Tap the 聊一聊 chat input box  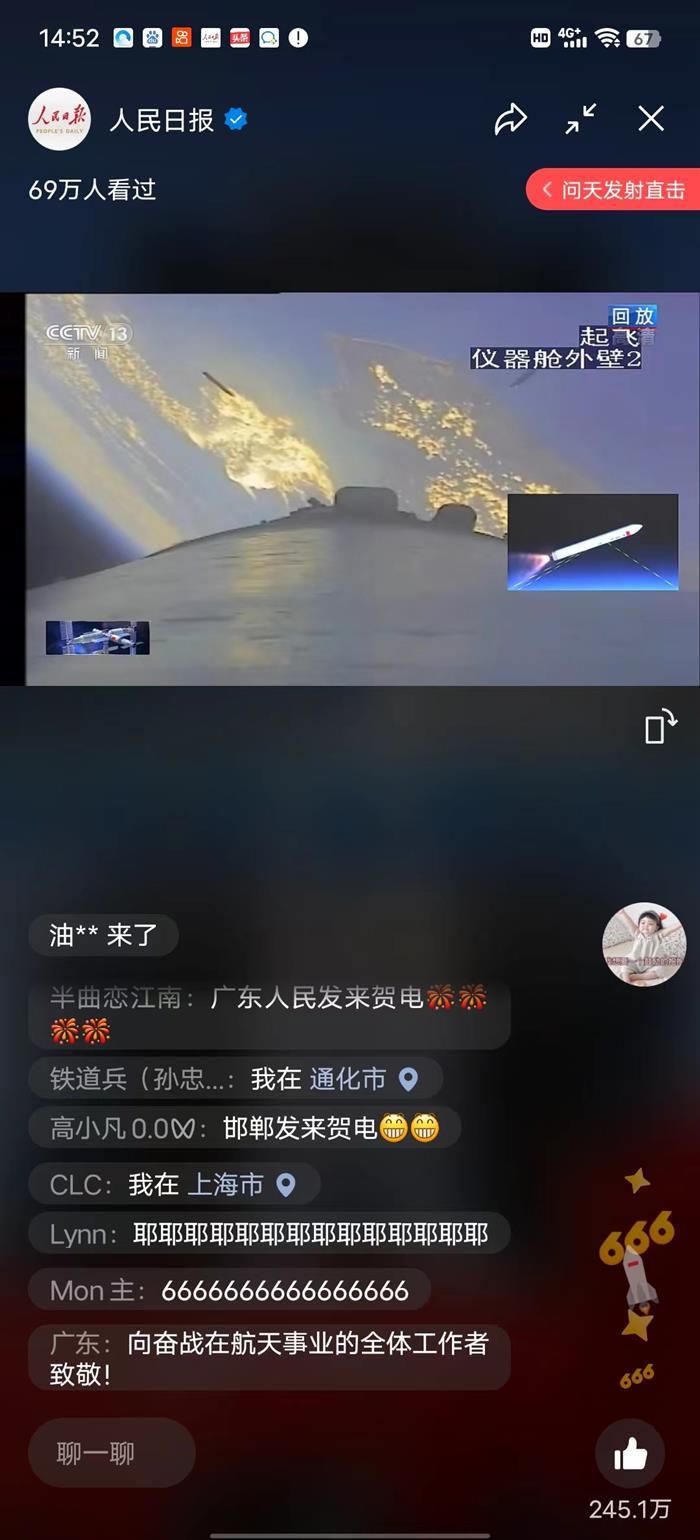(x=110, y=1453)
